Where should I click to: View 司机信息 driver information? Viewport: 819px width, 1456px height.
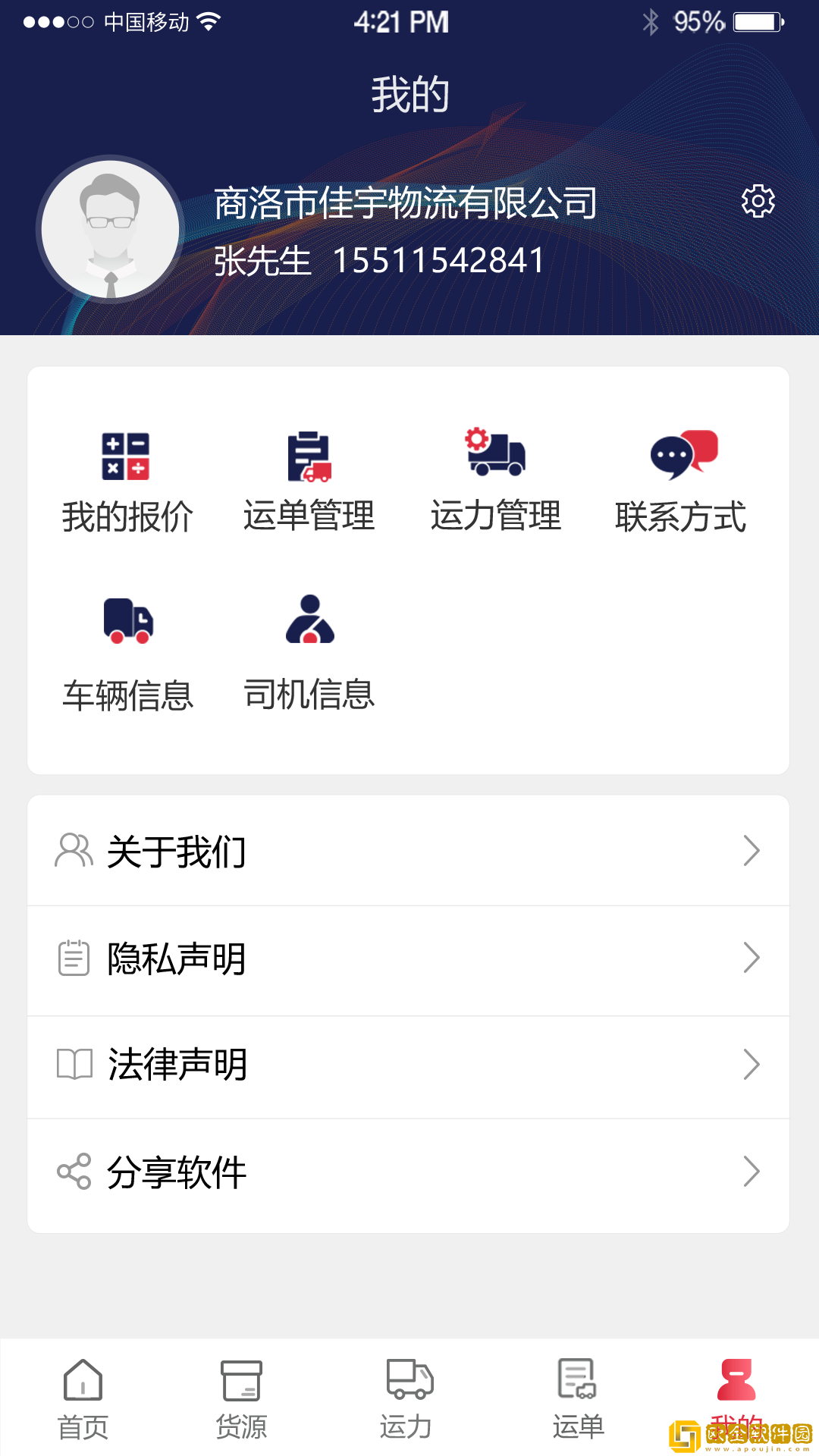(x=309, y=654)
